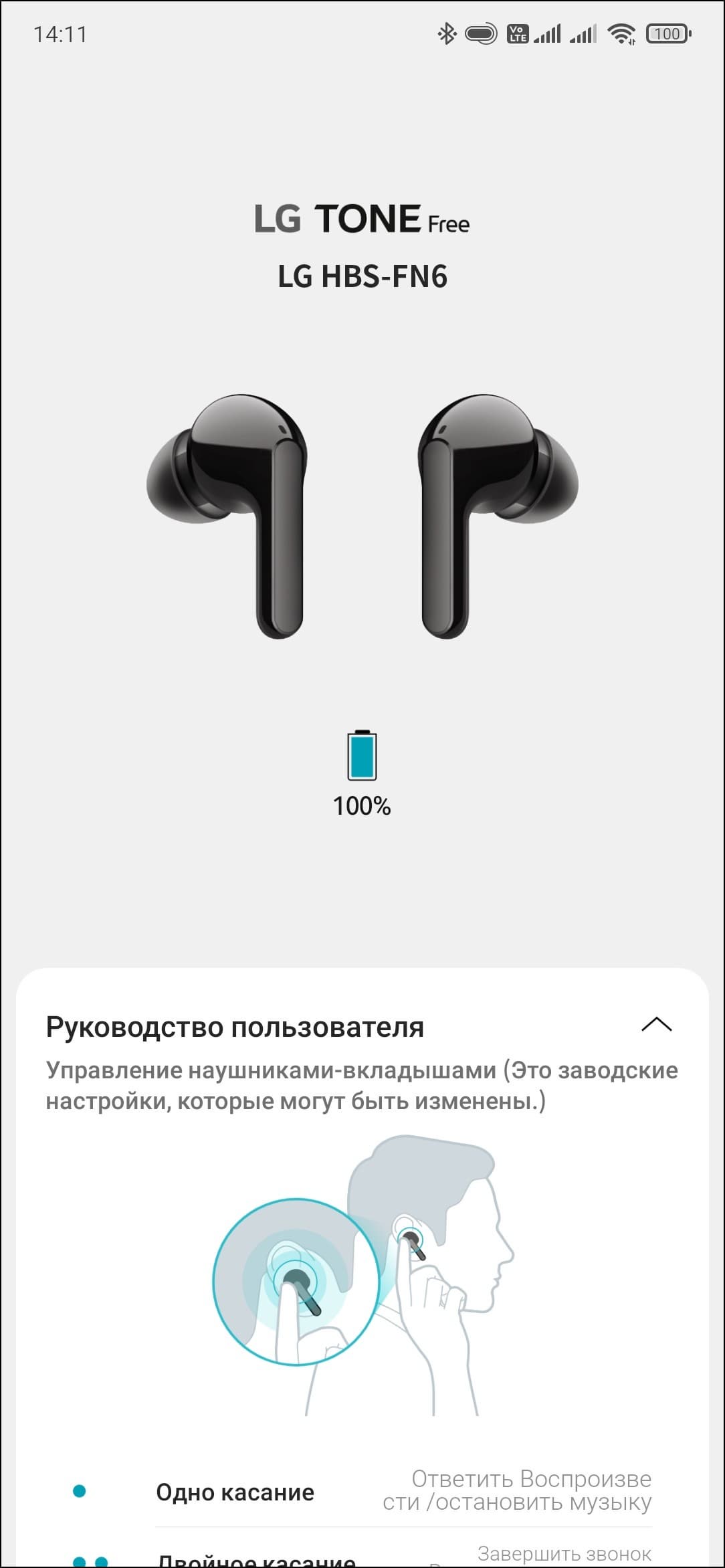Collapse the Руководство пользователя section

(656, 1025)
